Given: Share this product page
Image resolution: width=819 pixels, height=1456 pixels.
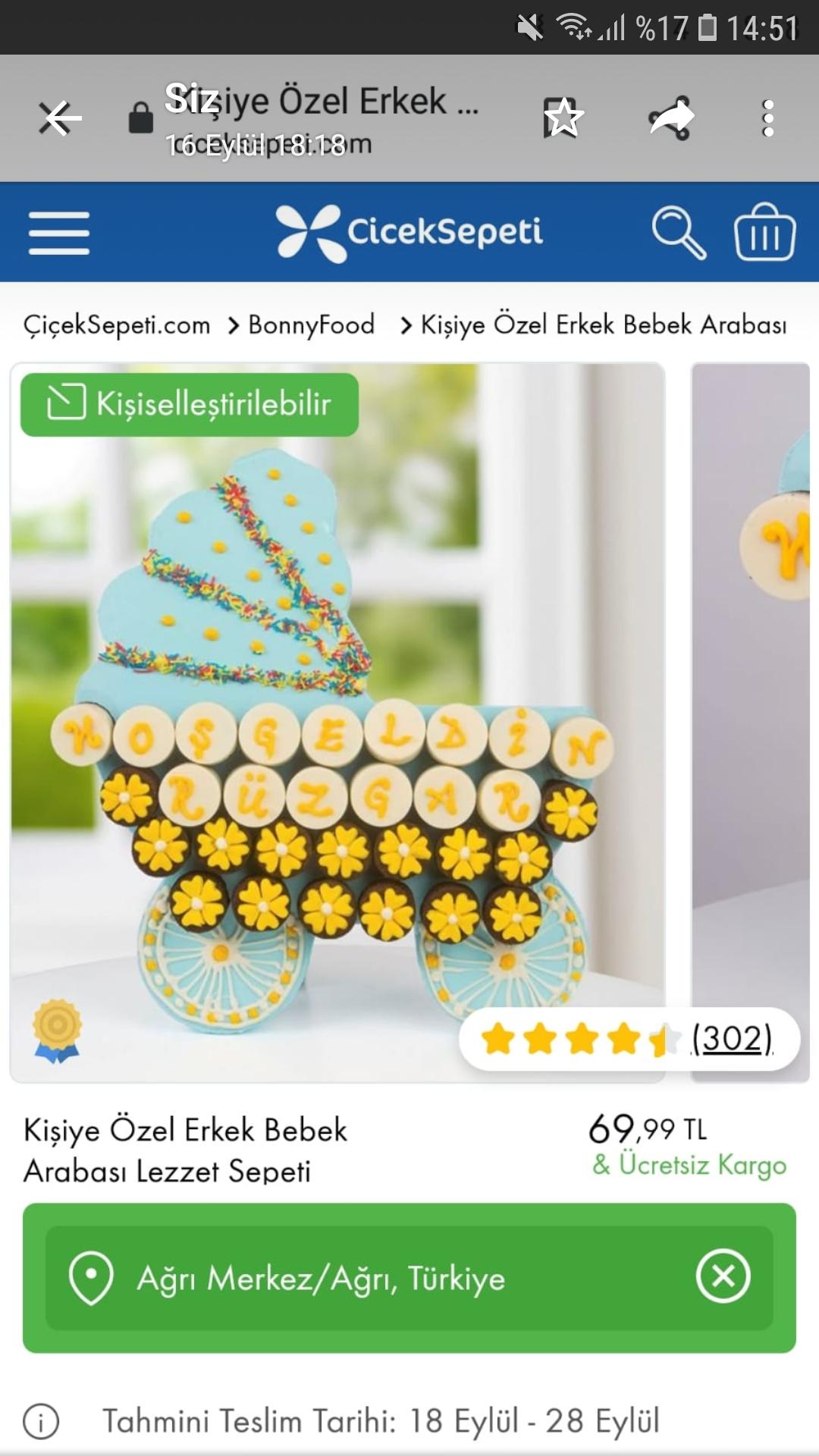Looking at the screenshot, I should [x=671, y=118].
